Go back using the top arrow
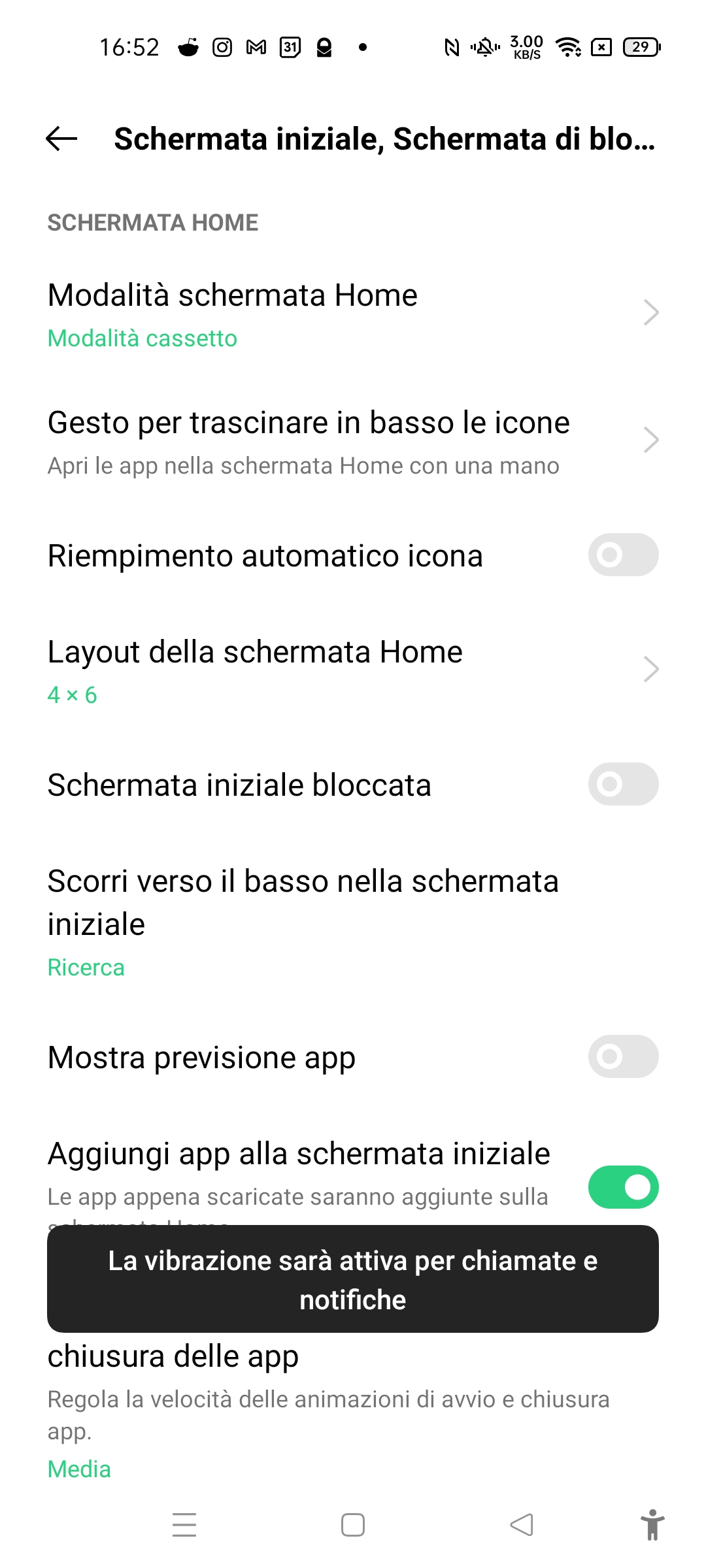 [x=61, y=139]
